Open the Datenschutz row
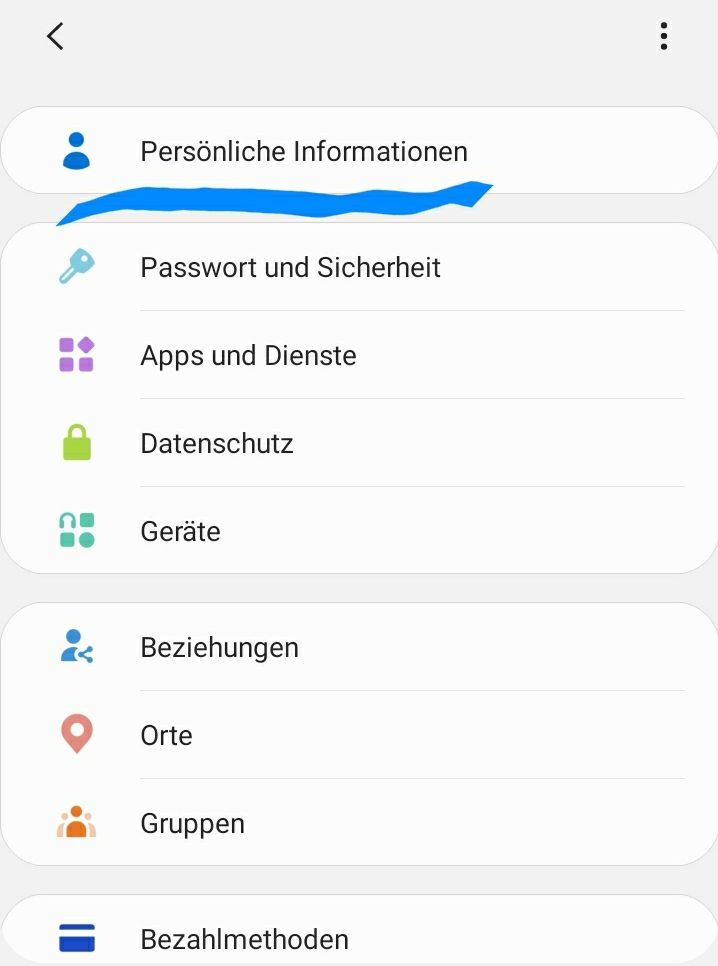 click(x=217, y=444)
